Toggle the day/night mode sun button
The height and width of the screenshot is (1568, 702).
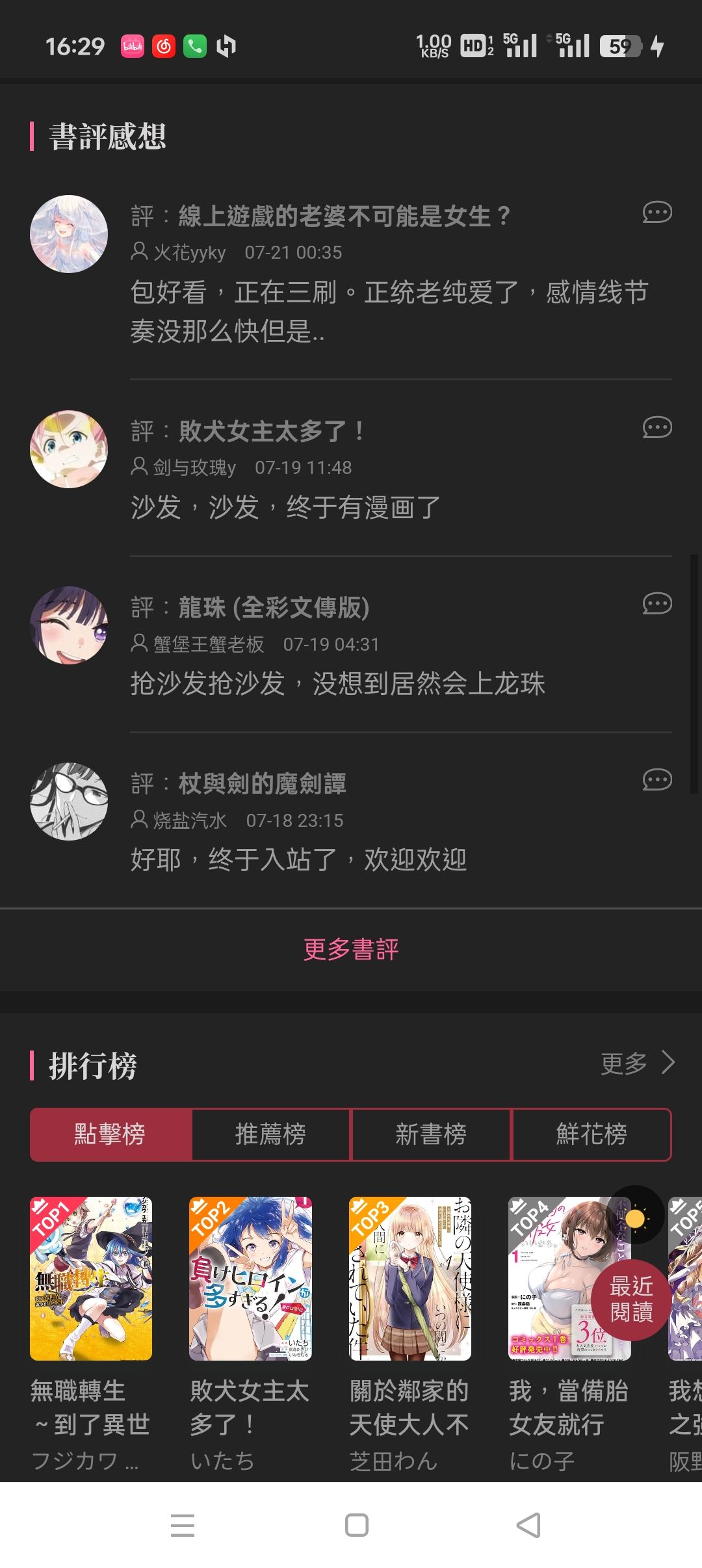point(635,1218)
